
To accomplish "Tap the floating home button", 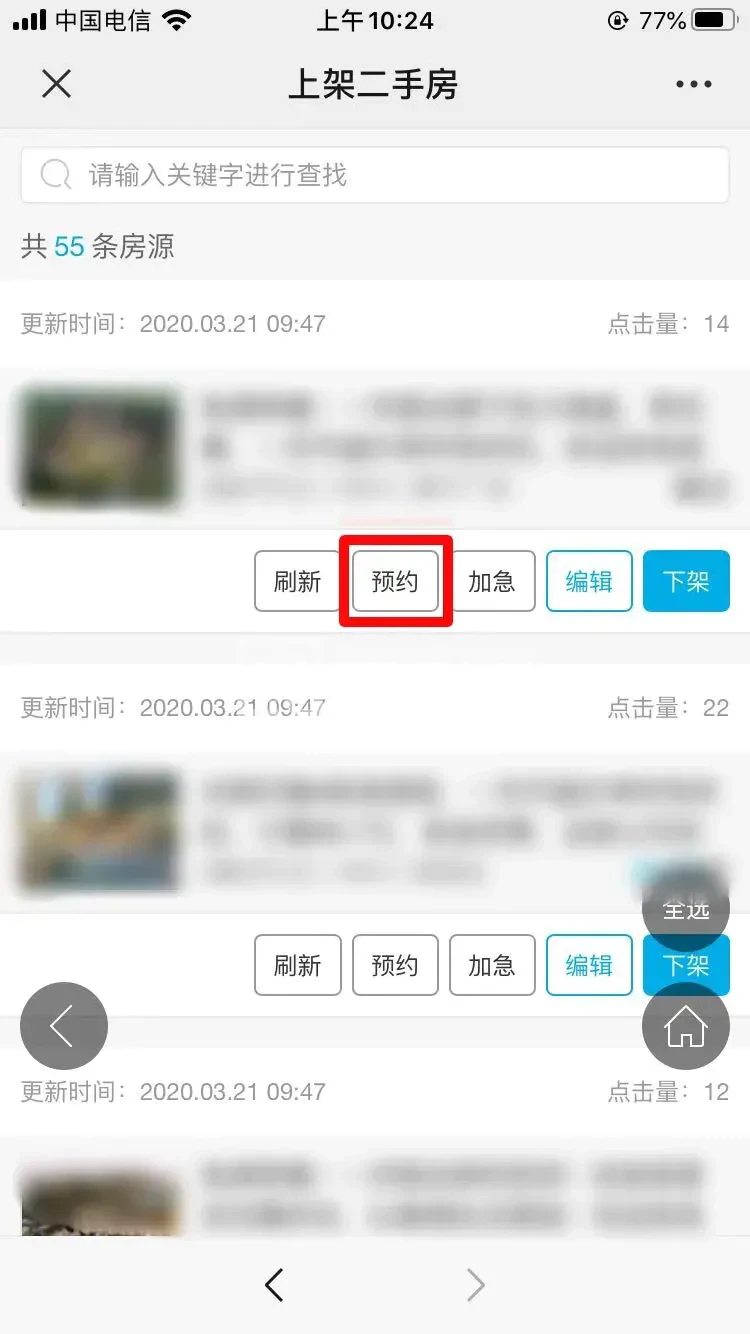I will (x=686, y=1026).
